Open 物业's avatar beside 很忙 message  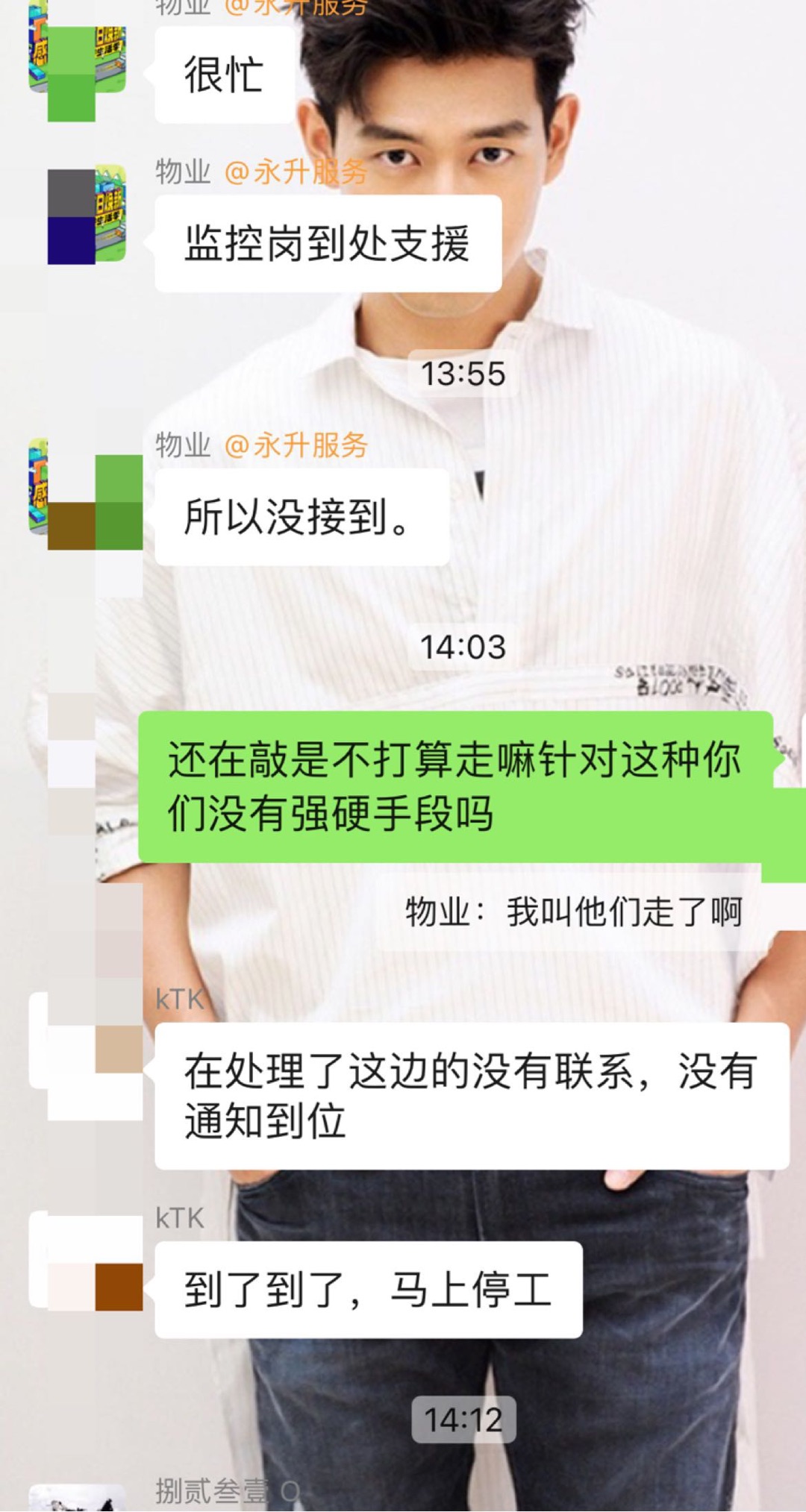pos(78,52)
